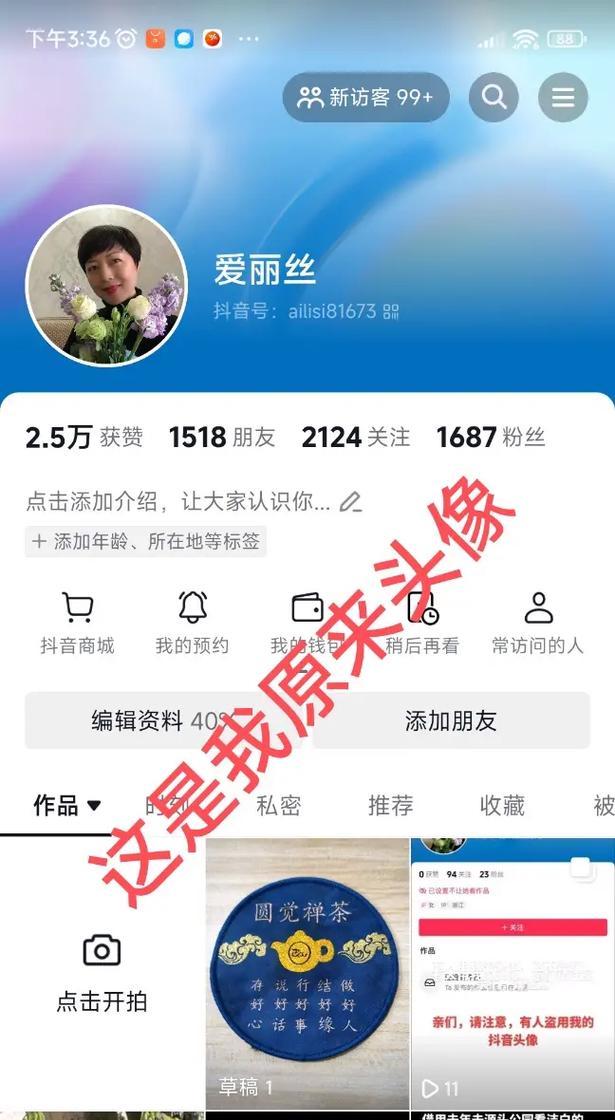
Task: Open the hamburger menu
Action: pyautogui.click(x=563, y=97)
